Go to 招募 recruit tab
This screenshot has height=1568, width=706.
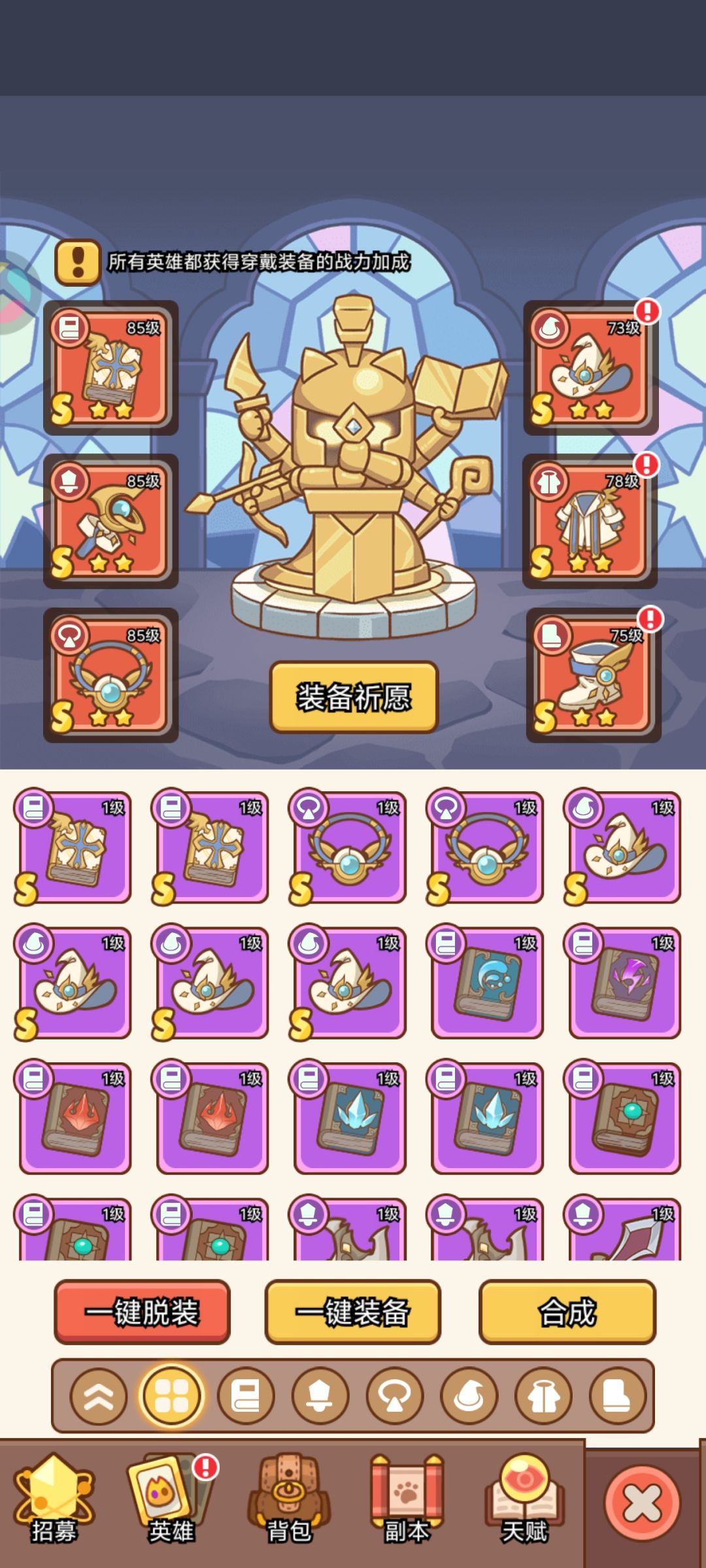point(54,1501)
